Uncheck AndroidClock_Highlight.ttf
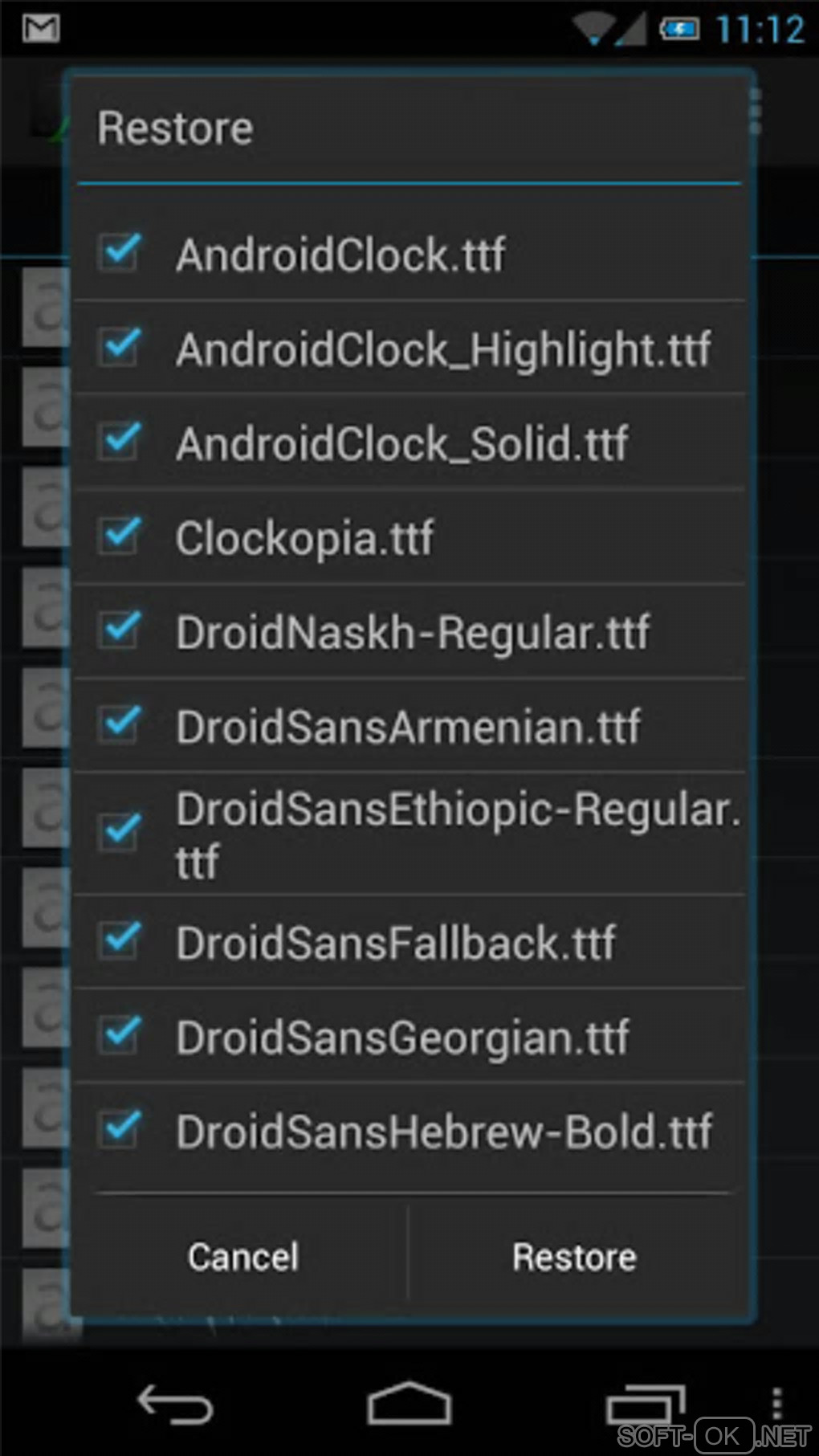819x1456 pixels. click(120, 348)
